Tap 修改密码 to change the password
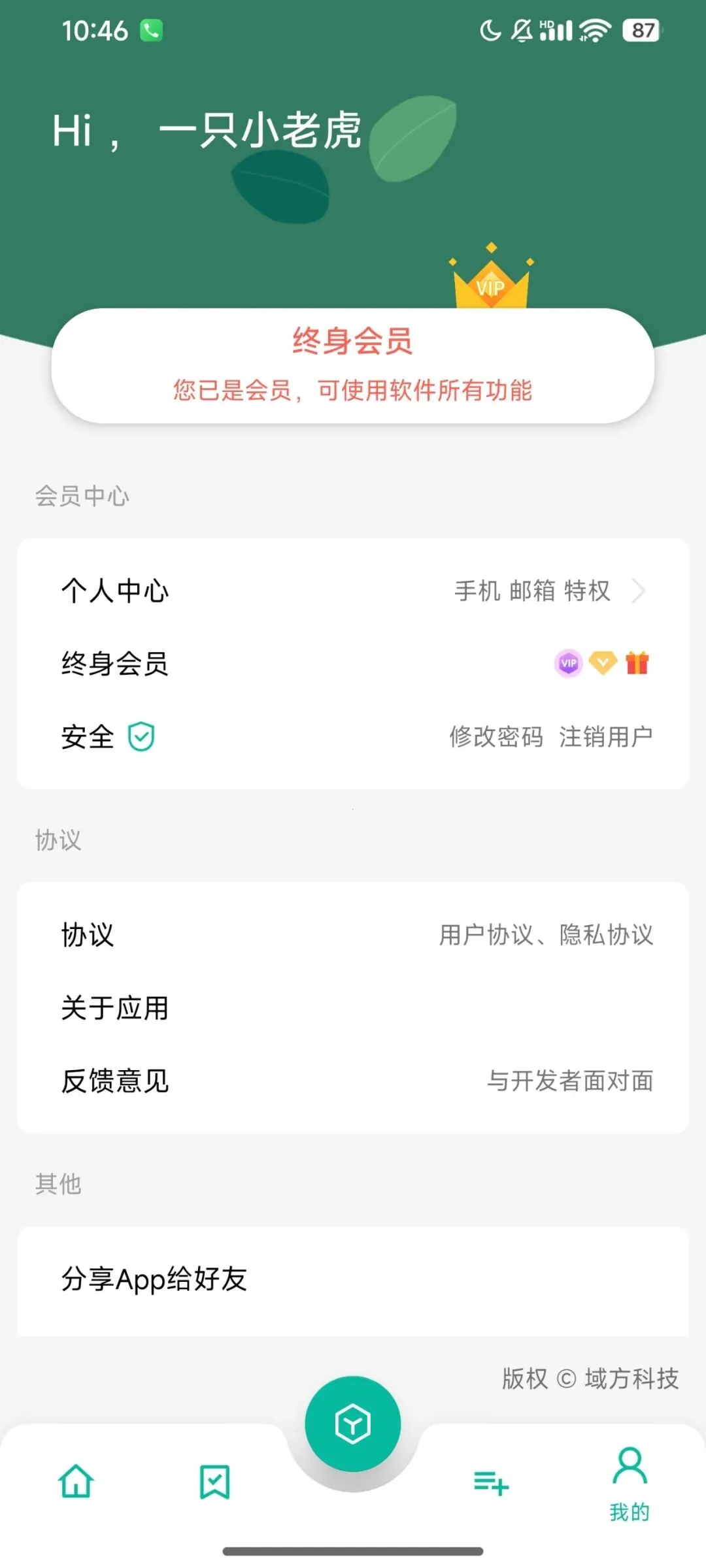Image resolution: width=706 pixels, height=1568 pixels. (x=496, y=737)
